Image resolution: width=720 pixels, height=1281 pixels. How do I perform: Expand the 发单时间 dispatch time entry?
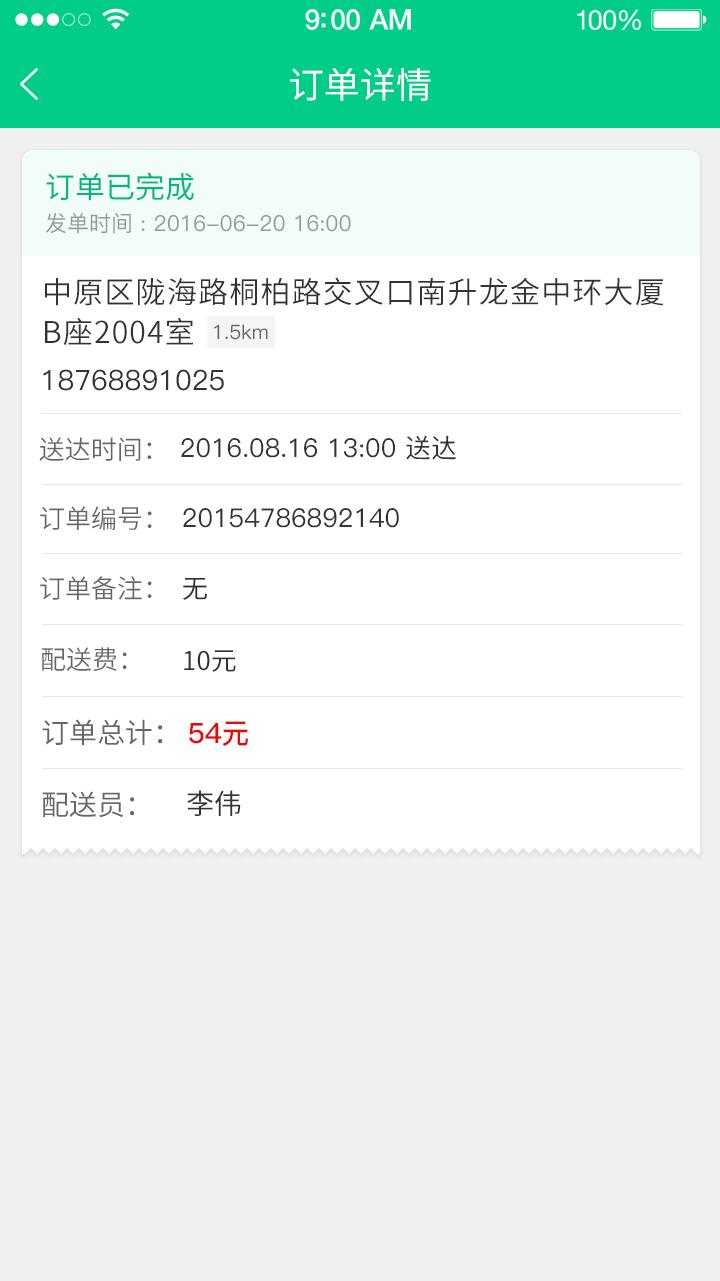point(196,224)
